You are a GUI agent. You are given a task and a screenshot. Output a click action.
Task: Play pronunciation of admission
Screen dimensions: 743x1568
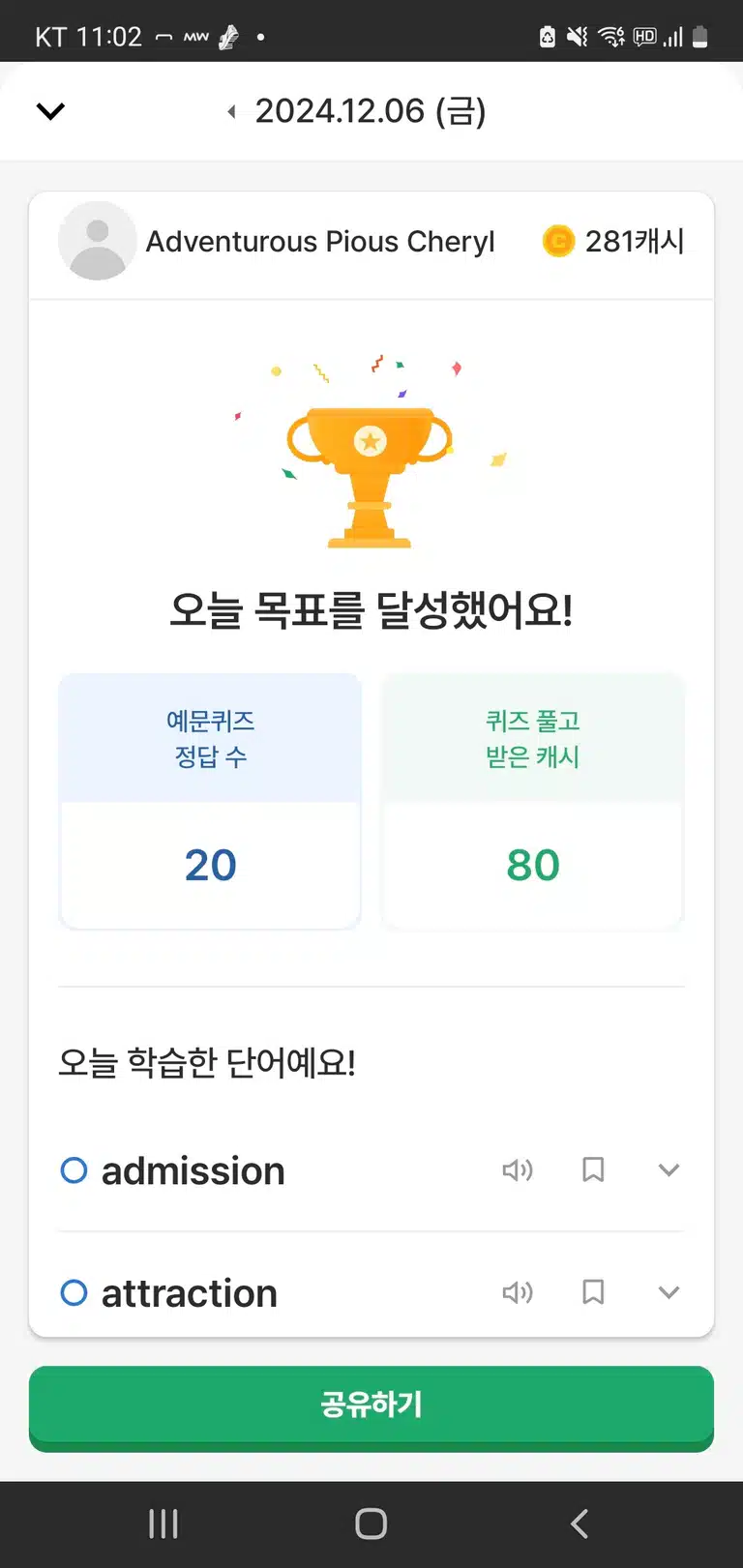518,1170
